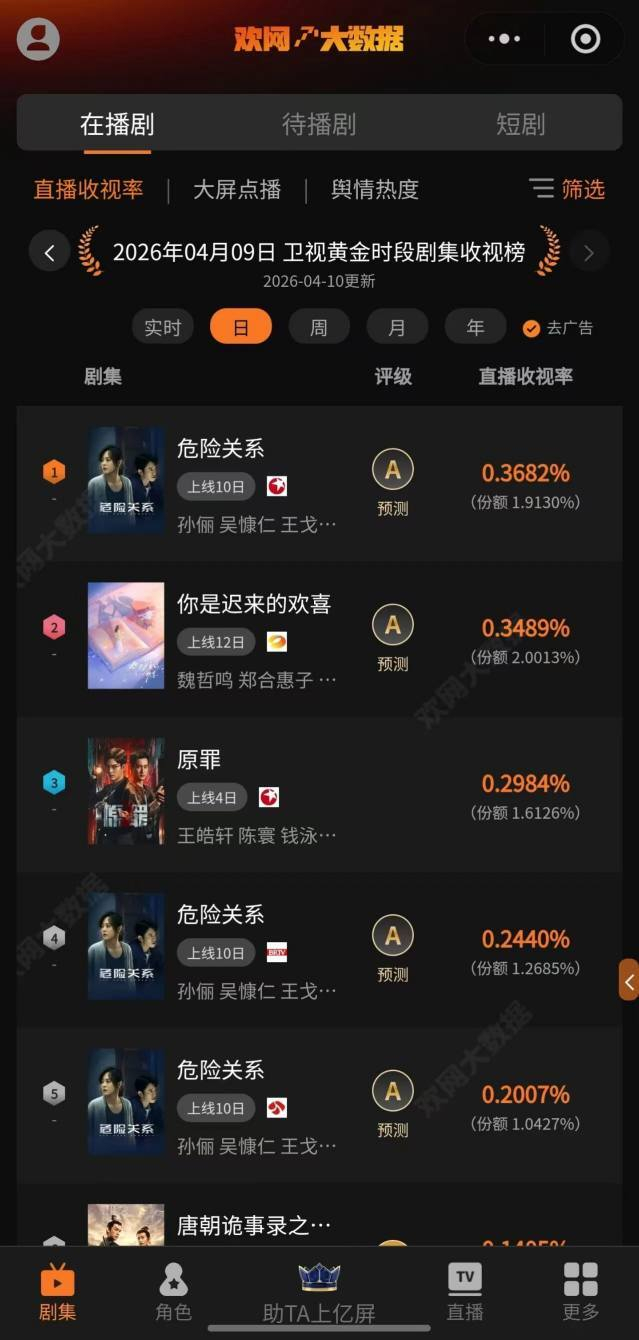Choose the 年 time range chip

pos(475,327)
